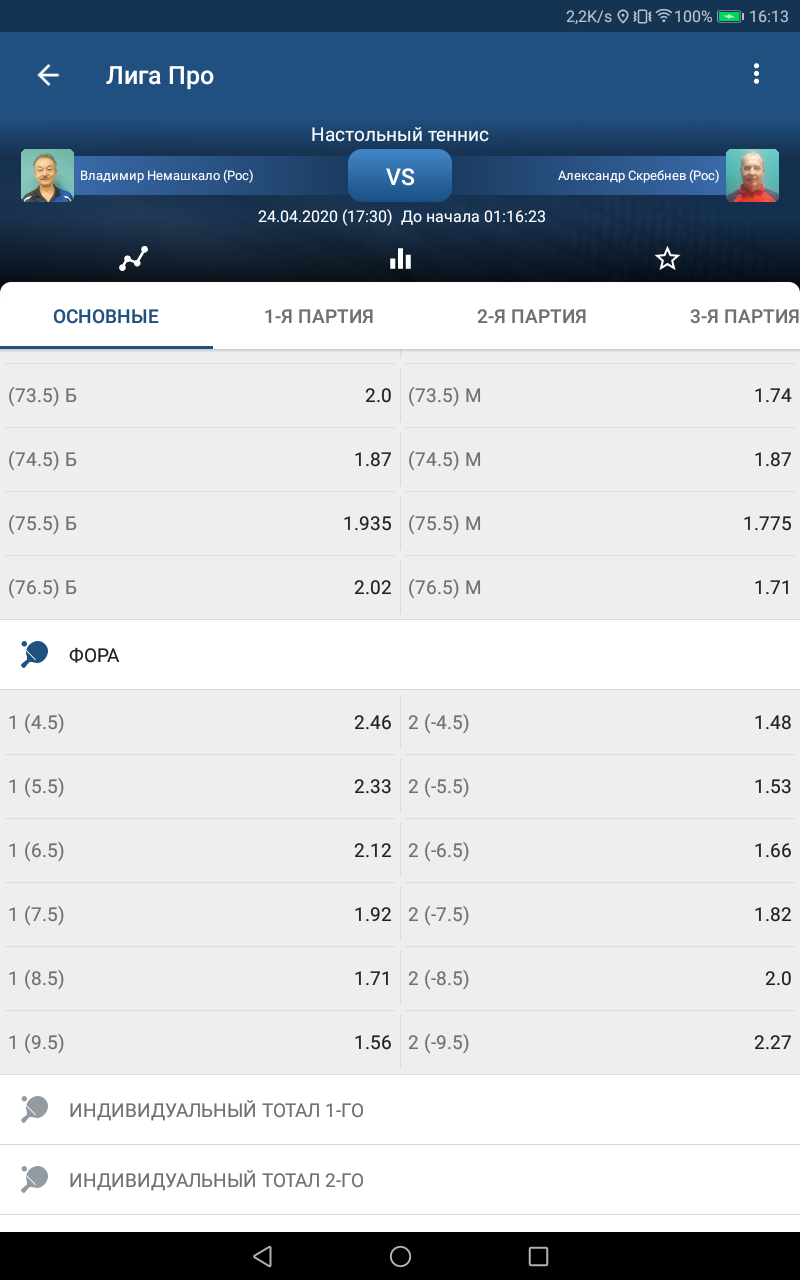Choose handicap 2 (-5.5) at 1.53
The height and width of the screenshot is (1280, 800).
click(600, 787)
